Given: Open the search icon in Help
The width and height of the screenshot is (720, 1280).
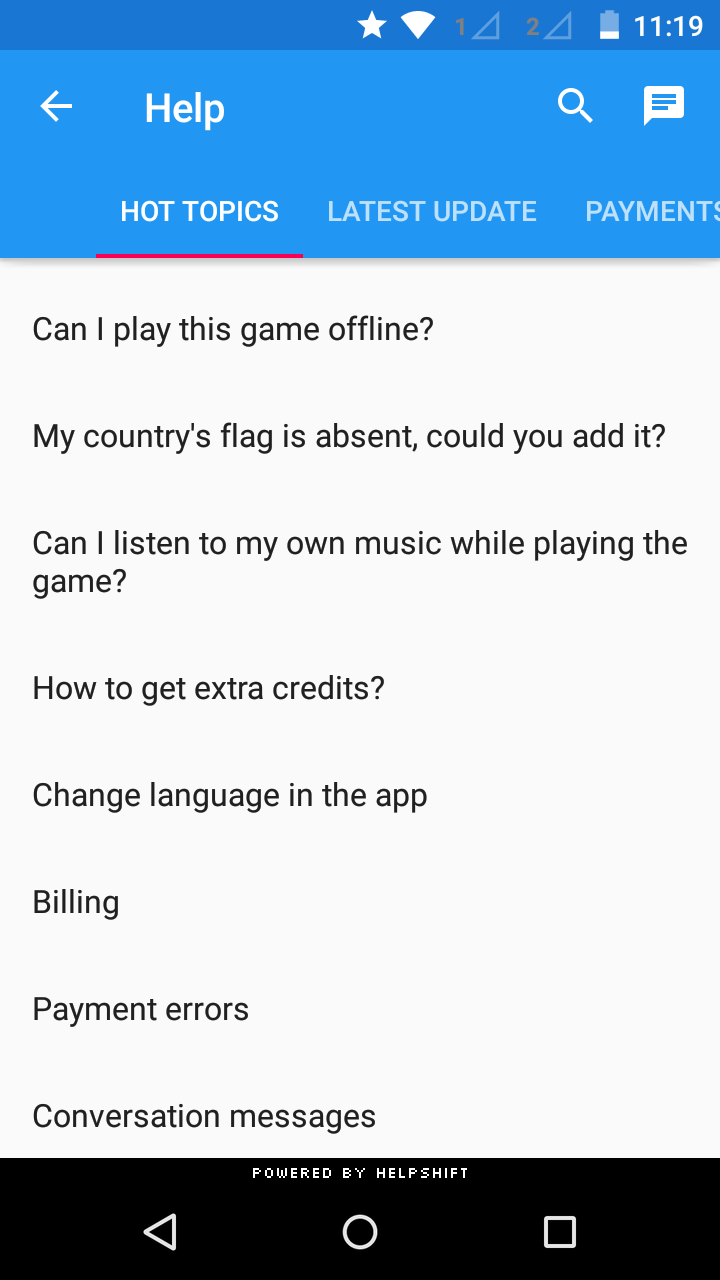Looking at the screenshot, I should pyautogui.click(x=575, y=106).
